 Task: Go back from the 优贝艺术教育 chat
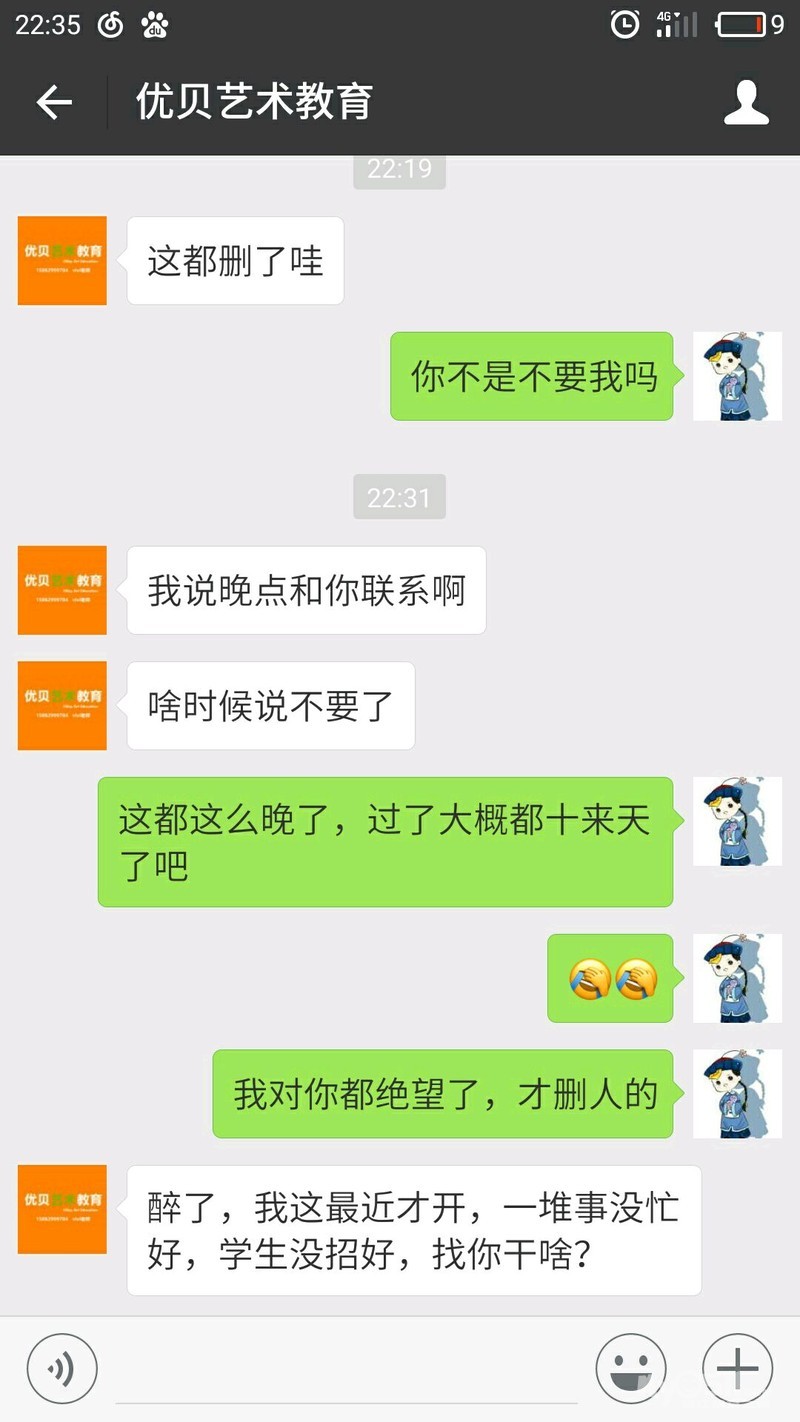[x=54, y=102]
